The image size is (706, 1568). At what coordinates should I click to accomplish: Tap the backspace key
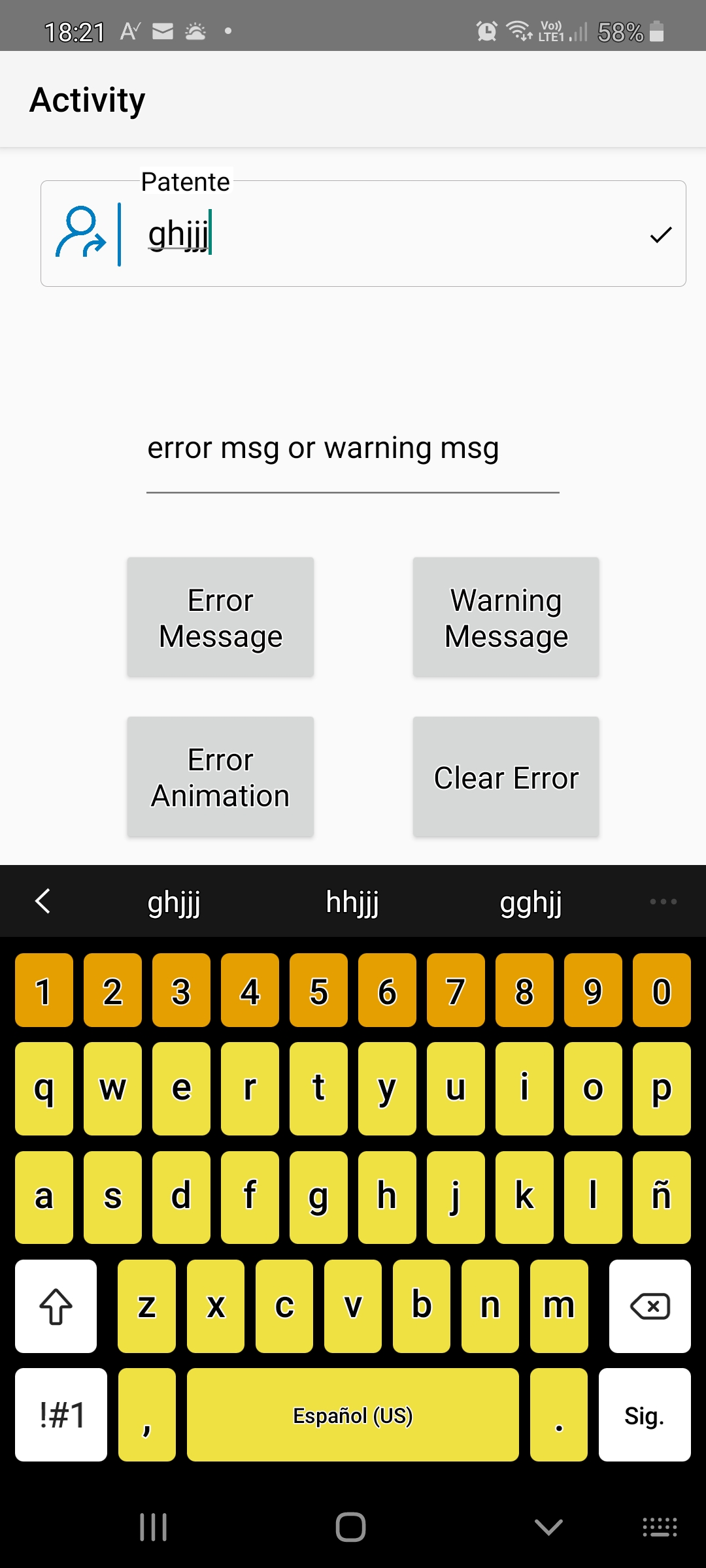point(650,1307)
